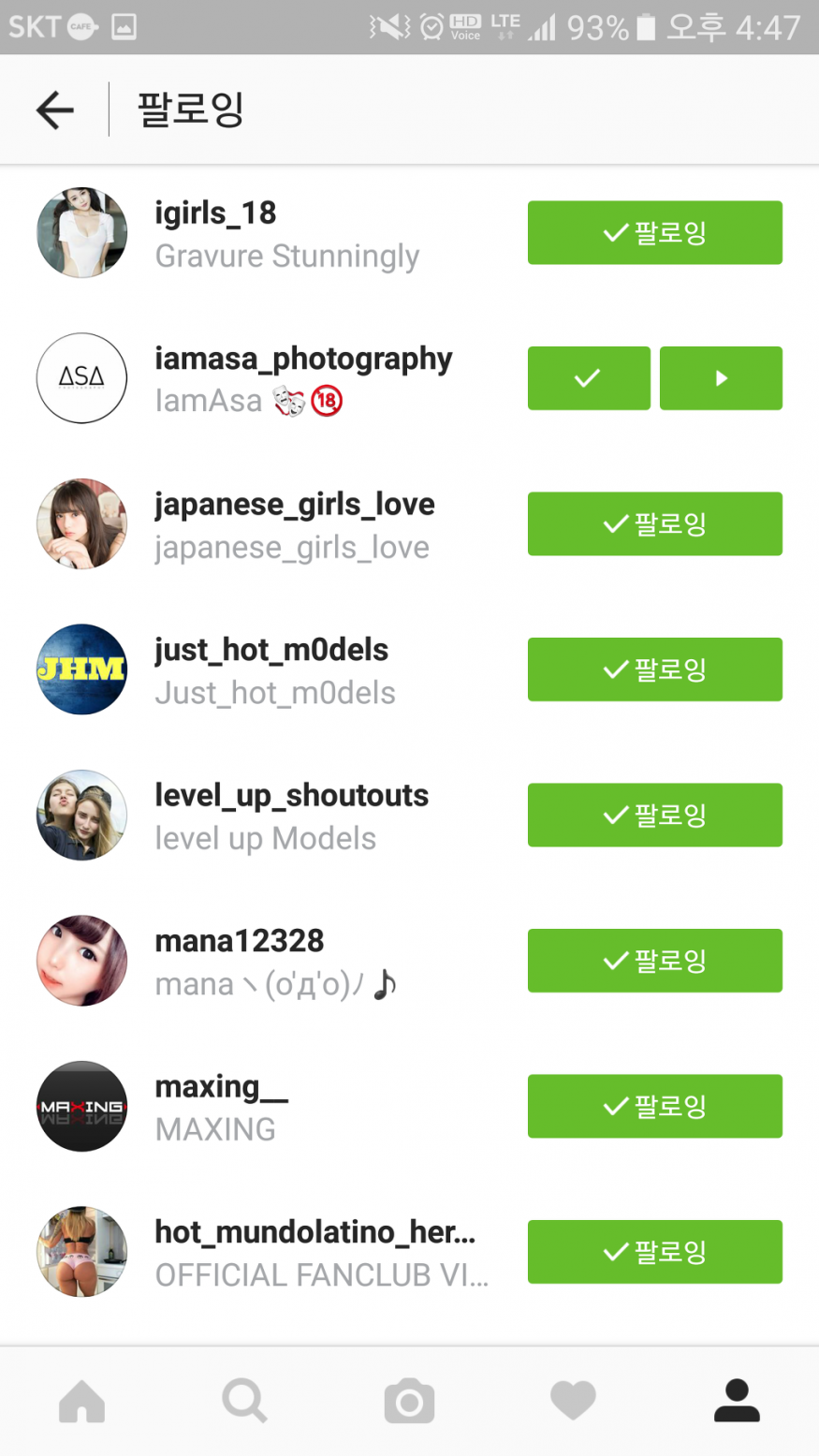Tap 팔로잉 button next to hot_mundolatino_her...
This screenshot has height=1456, width=819.
point(654,1252)
